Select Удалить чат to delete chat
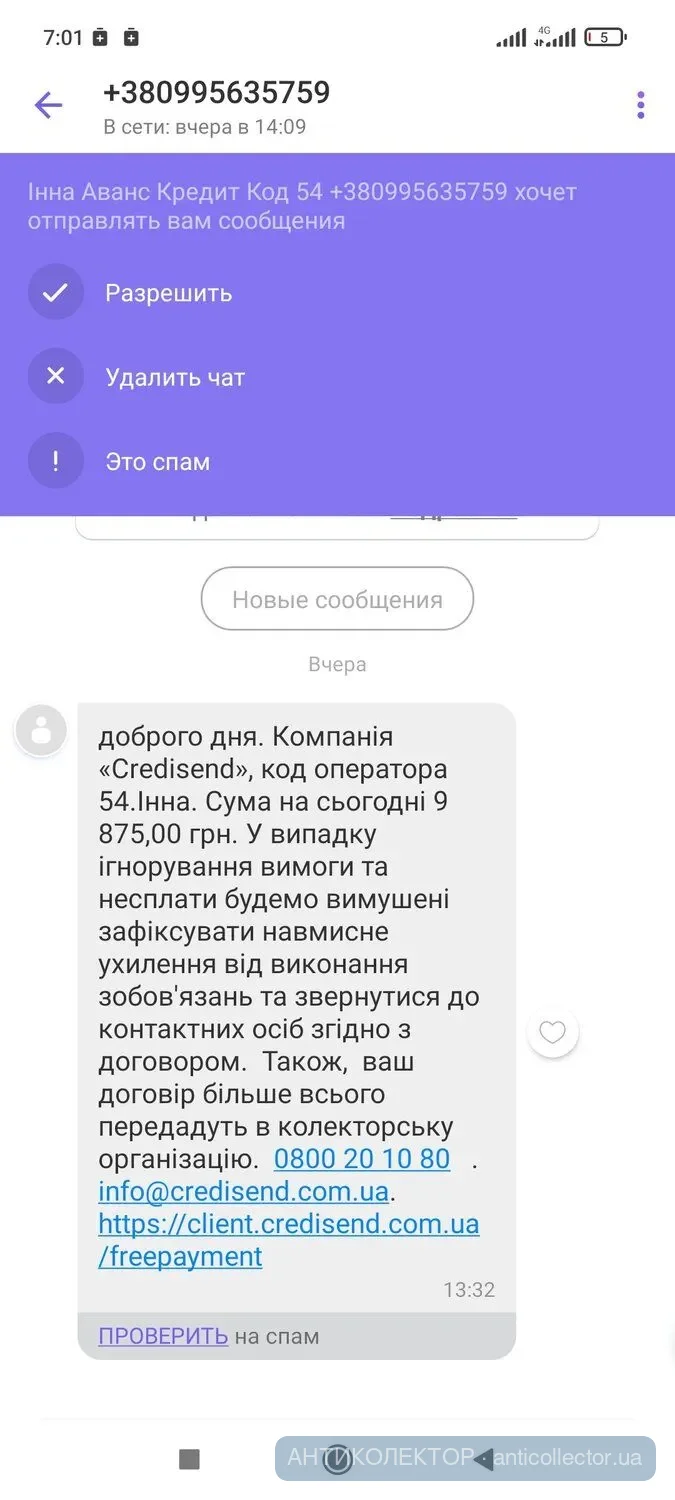 click(174, 377)
